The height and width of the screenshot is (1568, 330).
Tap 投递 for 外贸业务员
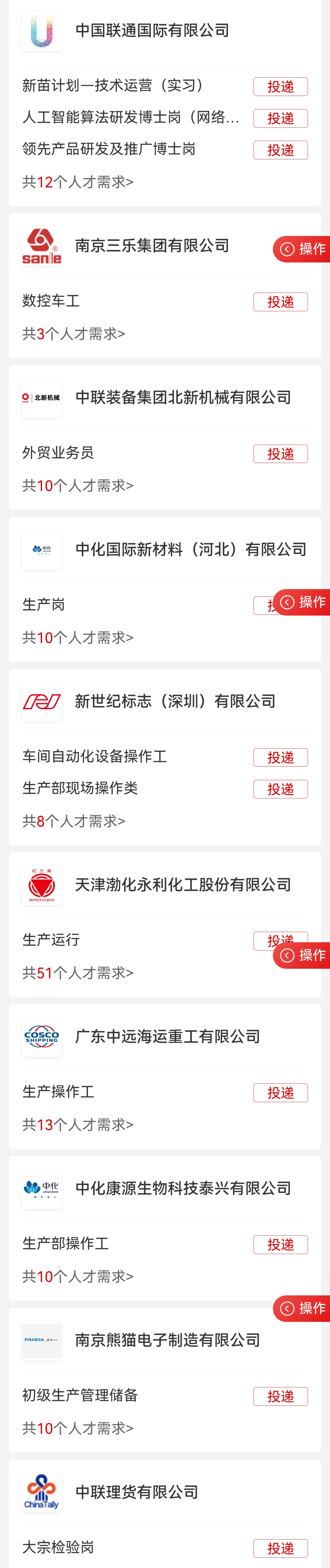[x=280, y=453]
